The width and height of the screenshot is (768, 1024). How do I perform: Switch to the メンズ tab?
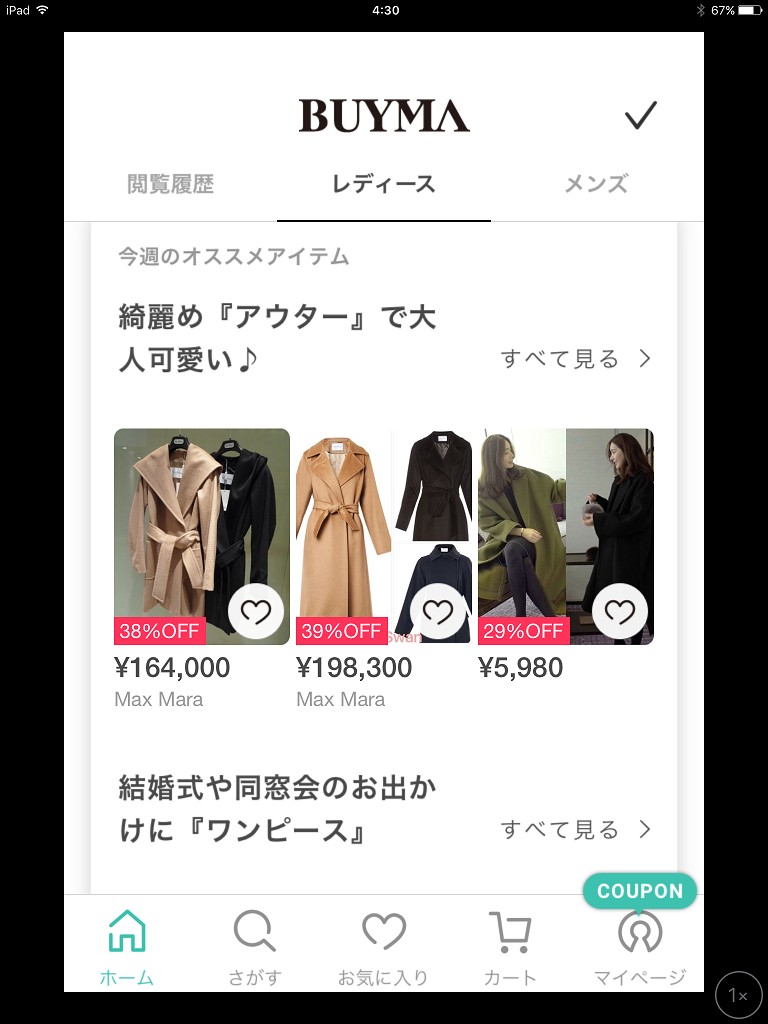point(596,184)
